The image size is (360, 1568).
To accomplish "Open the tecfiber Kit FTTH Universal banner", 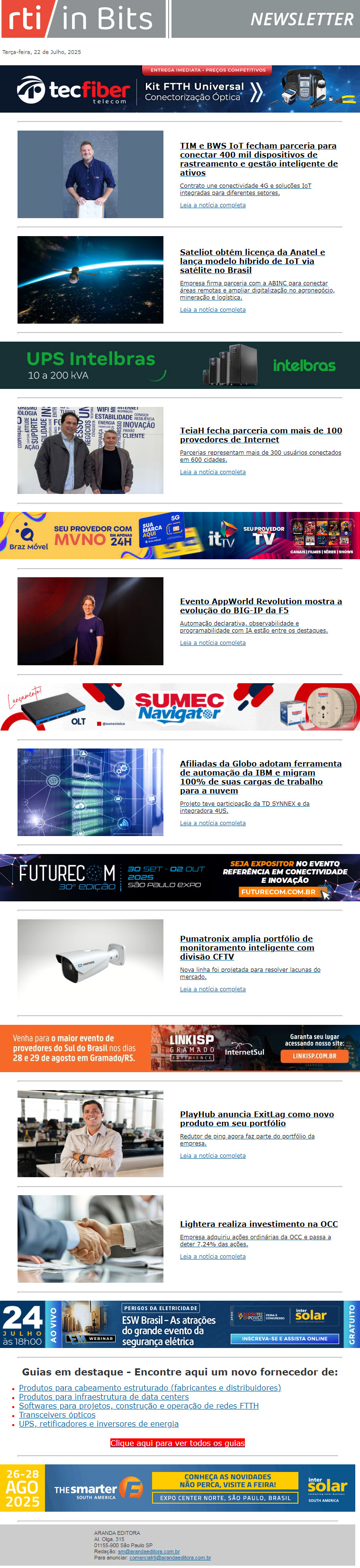I will 180,89.
